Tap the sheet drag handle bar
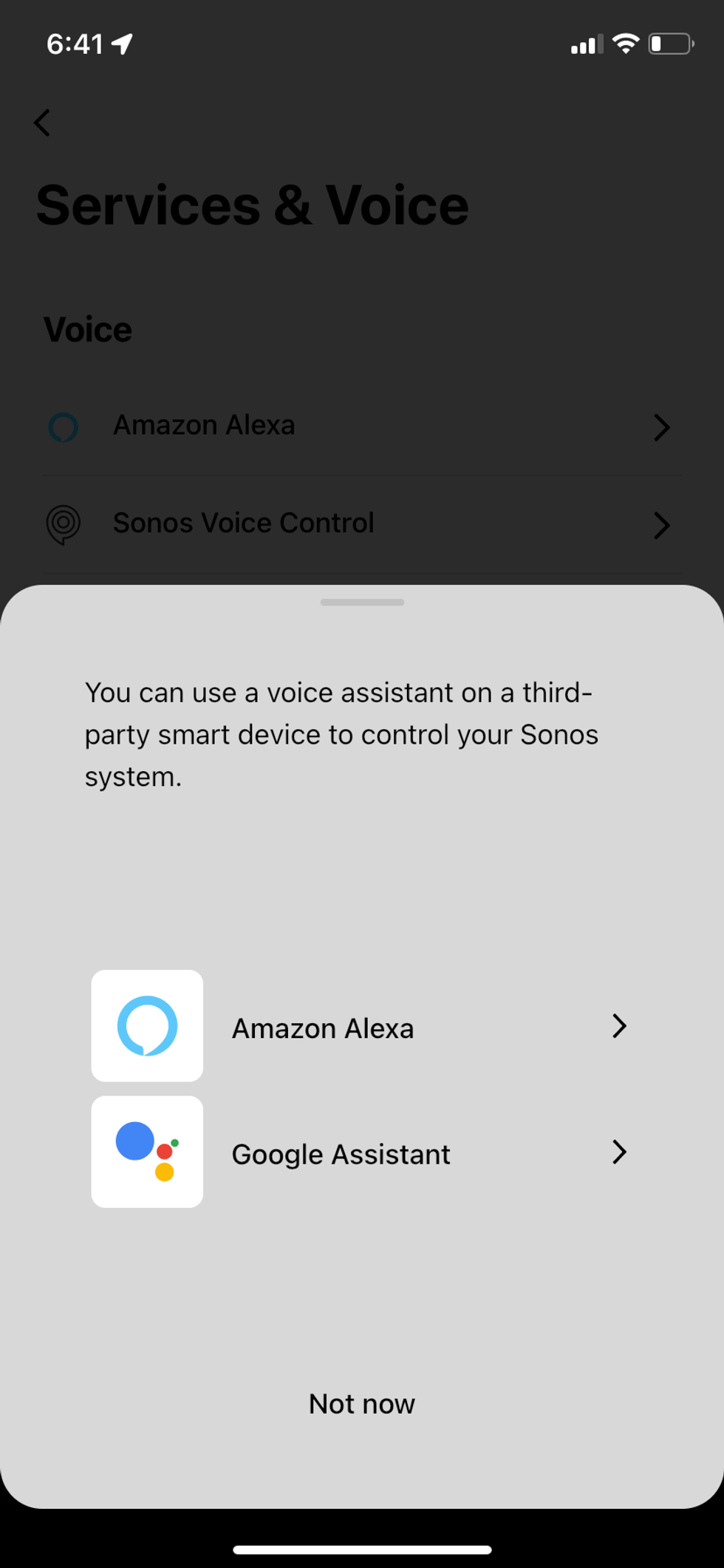Image resolution: width=724 pixels, height=1568 pixels. tap(361, 603)
